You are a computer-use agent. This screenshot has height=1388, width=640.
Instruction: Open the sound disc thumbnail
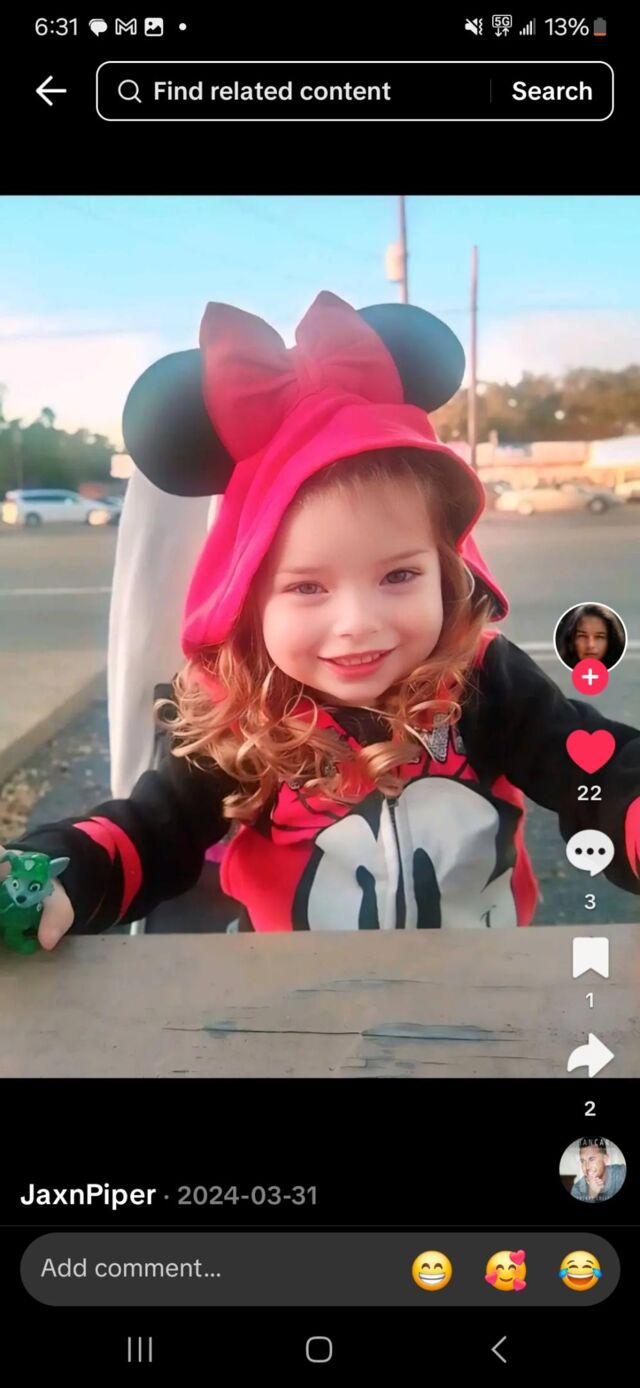[x=592, y=1169]
